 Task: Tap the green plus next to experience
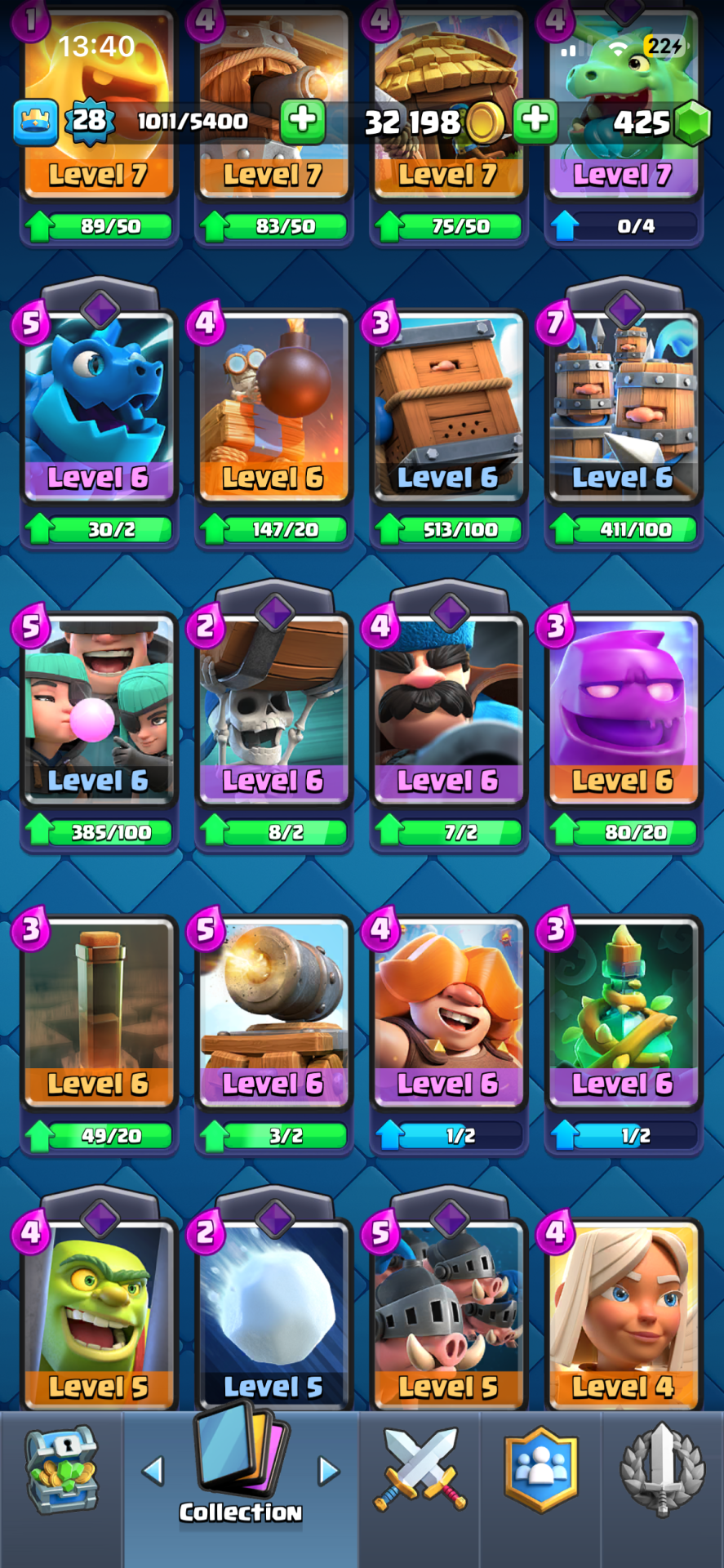tap(303, 121)
